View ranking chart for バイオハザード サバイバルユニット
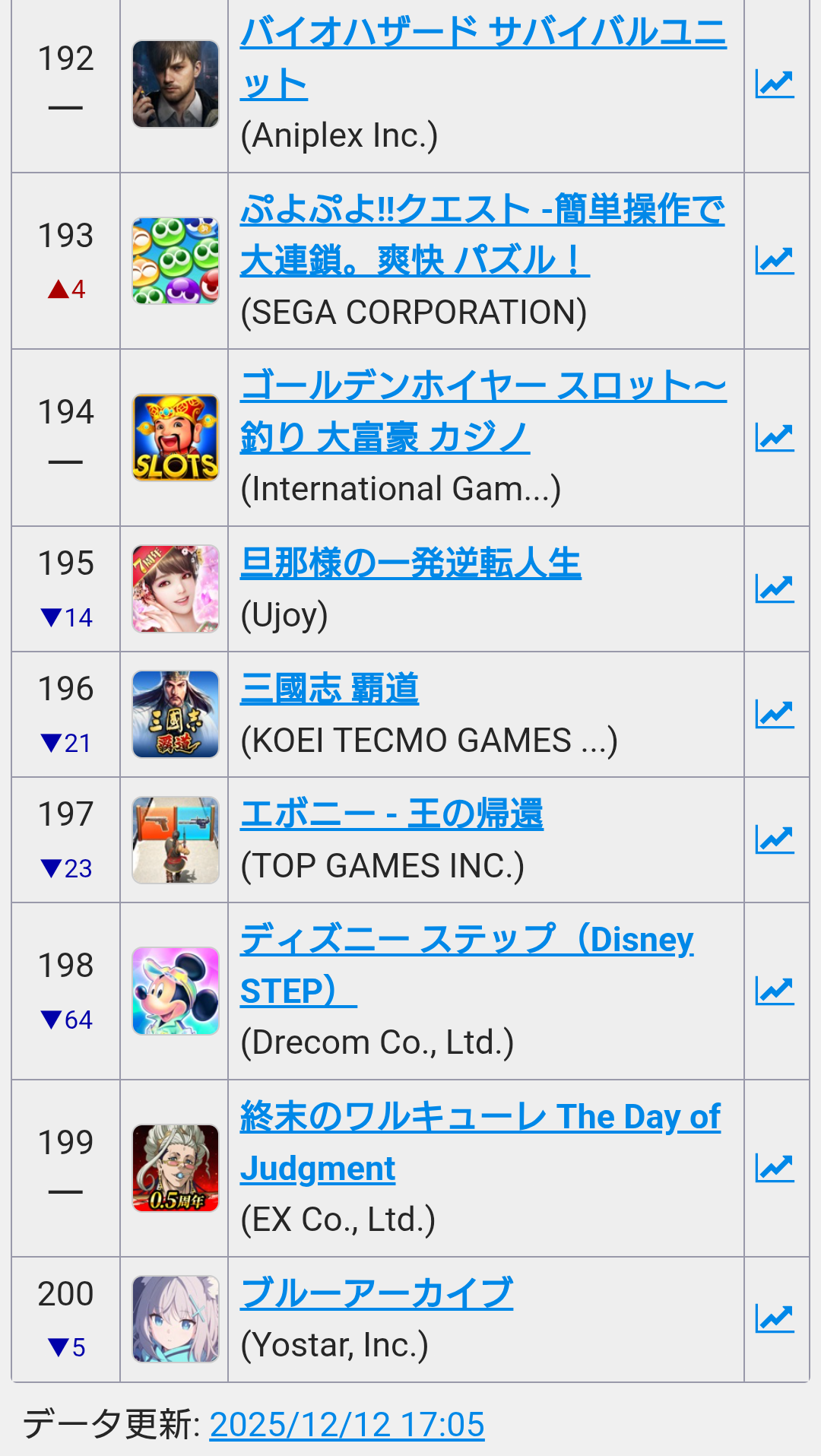The image size is (821, 1456). coord(775,84)
